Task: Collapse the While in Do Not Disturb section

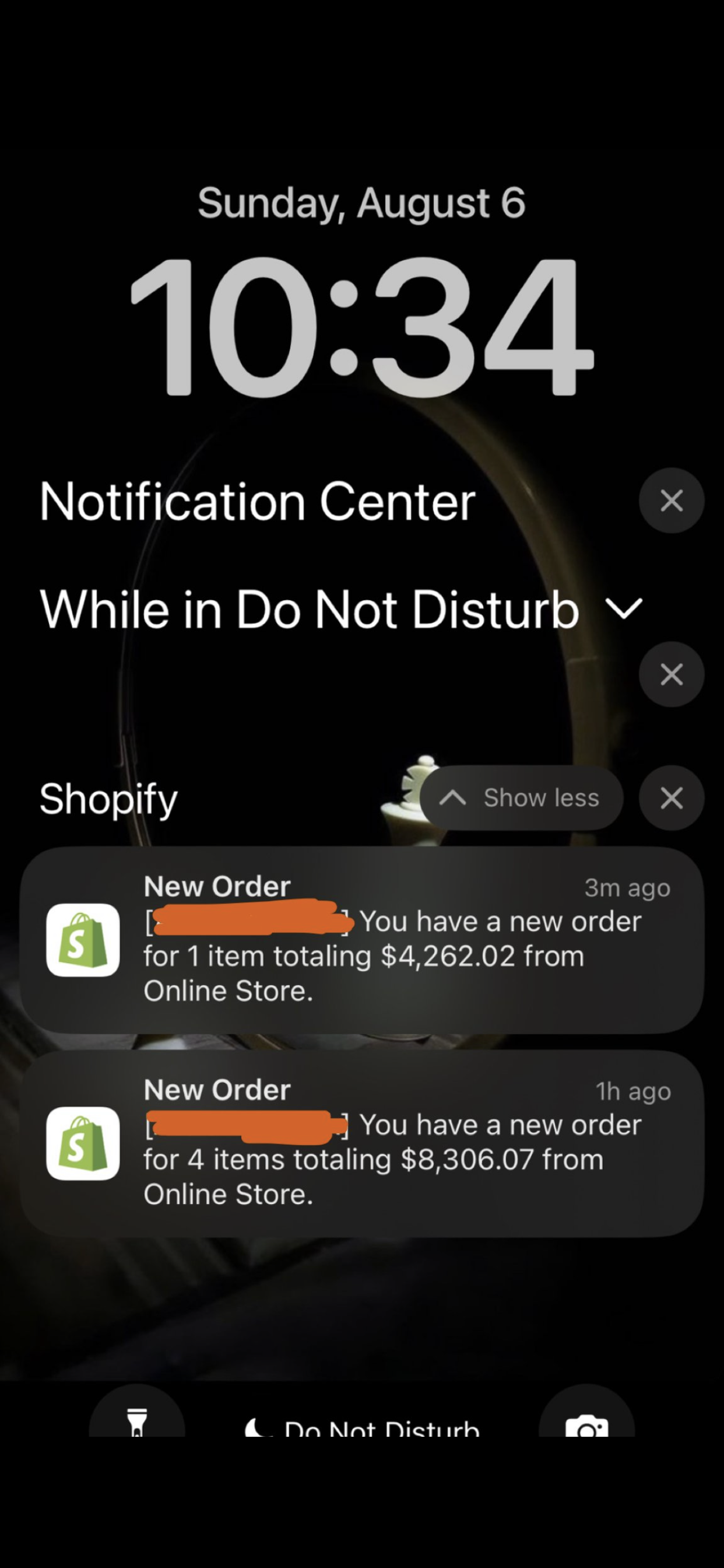Action: (x=624, y=608)
